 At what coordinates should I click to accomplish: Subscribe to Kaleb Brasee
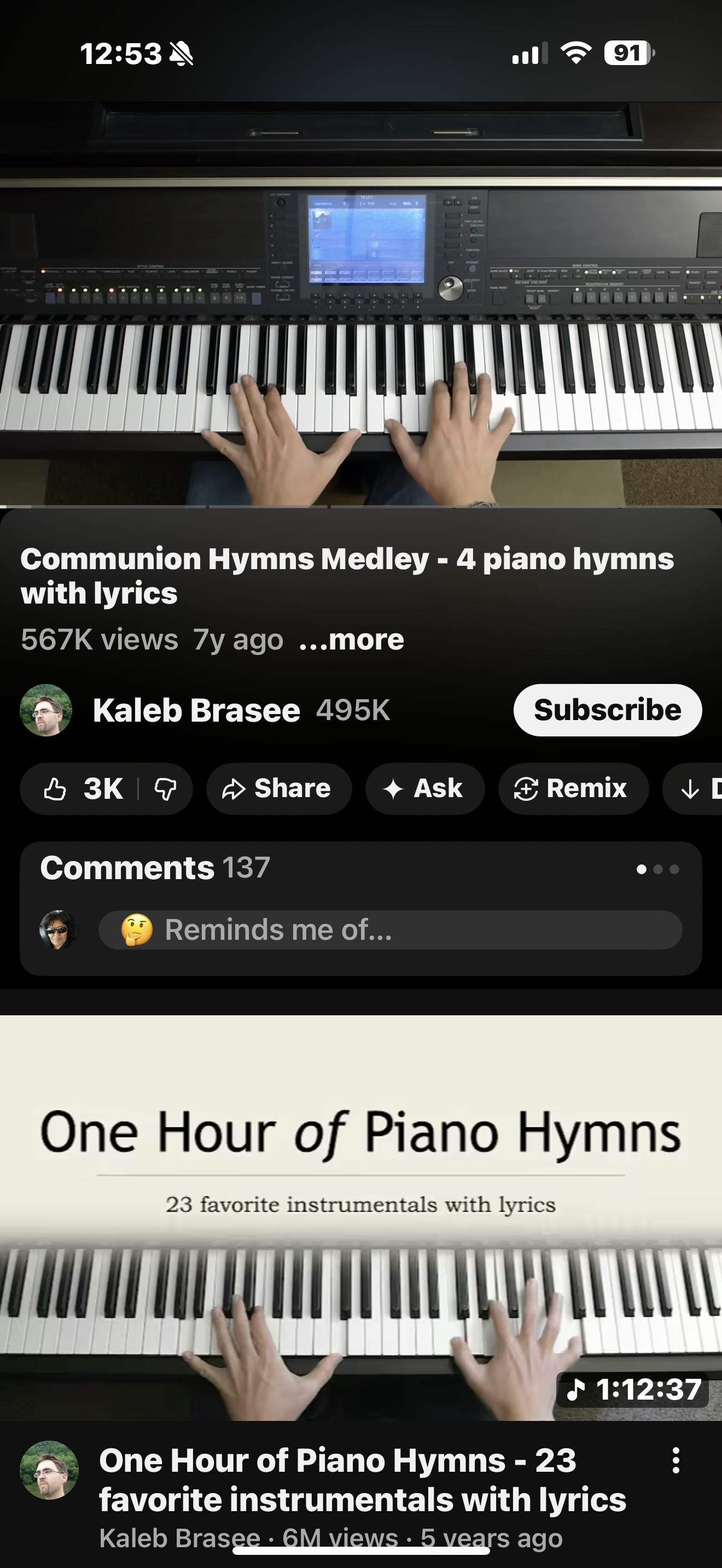pos(607,710)
